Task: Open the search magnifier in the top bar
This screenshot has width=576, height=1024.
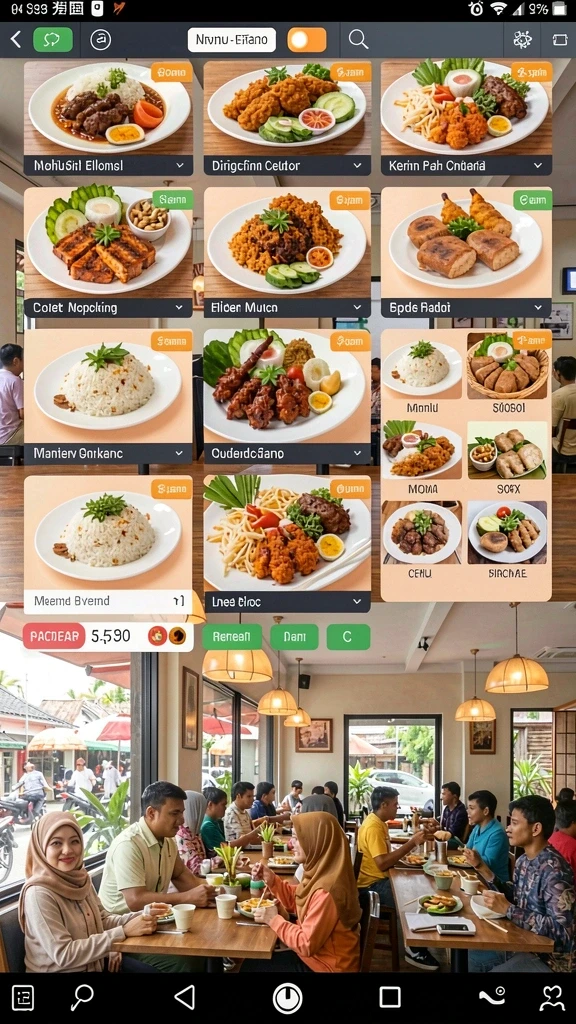Action: (358, 39)
